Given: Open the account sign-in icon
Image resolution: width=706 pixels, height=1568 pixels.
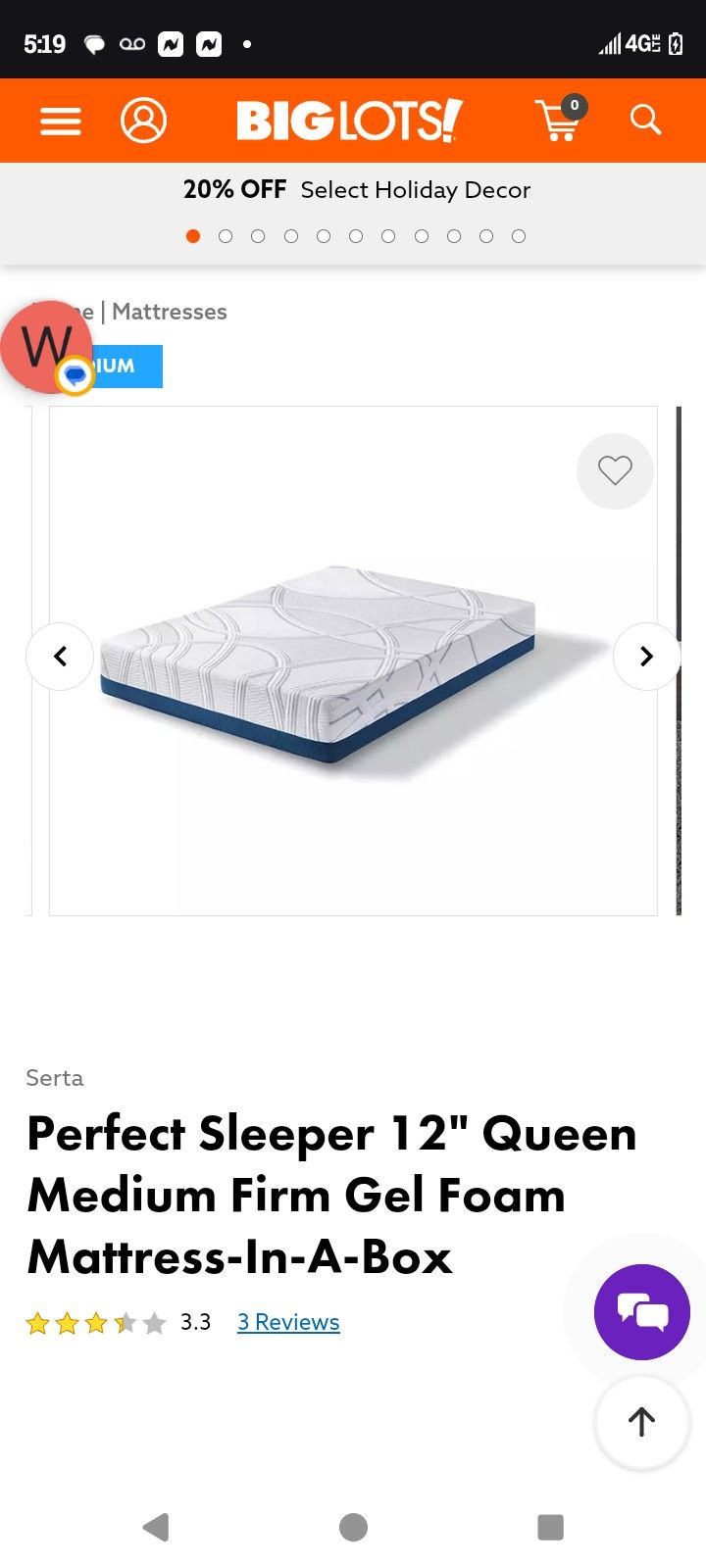Looking at the screenshot, I should [144, 120].
